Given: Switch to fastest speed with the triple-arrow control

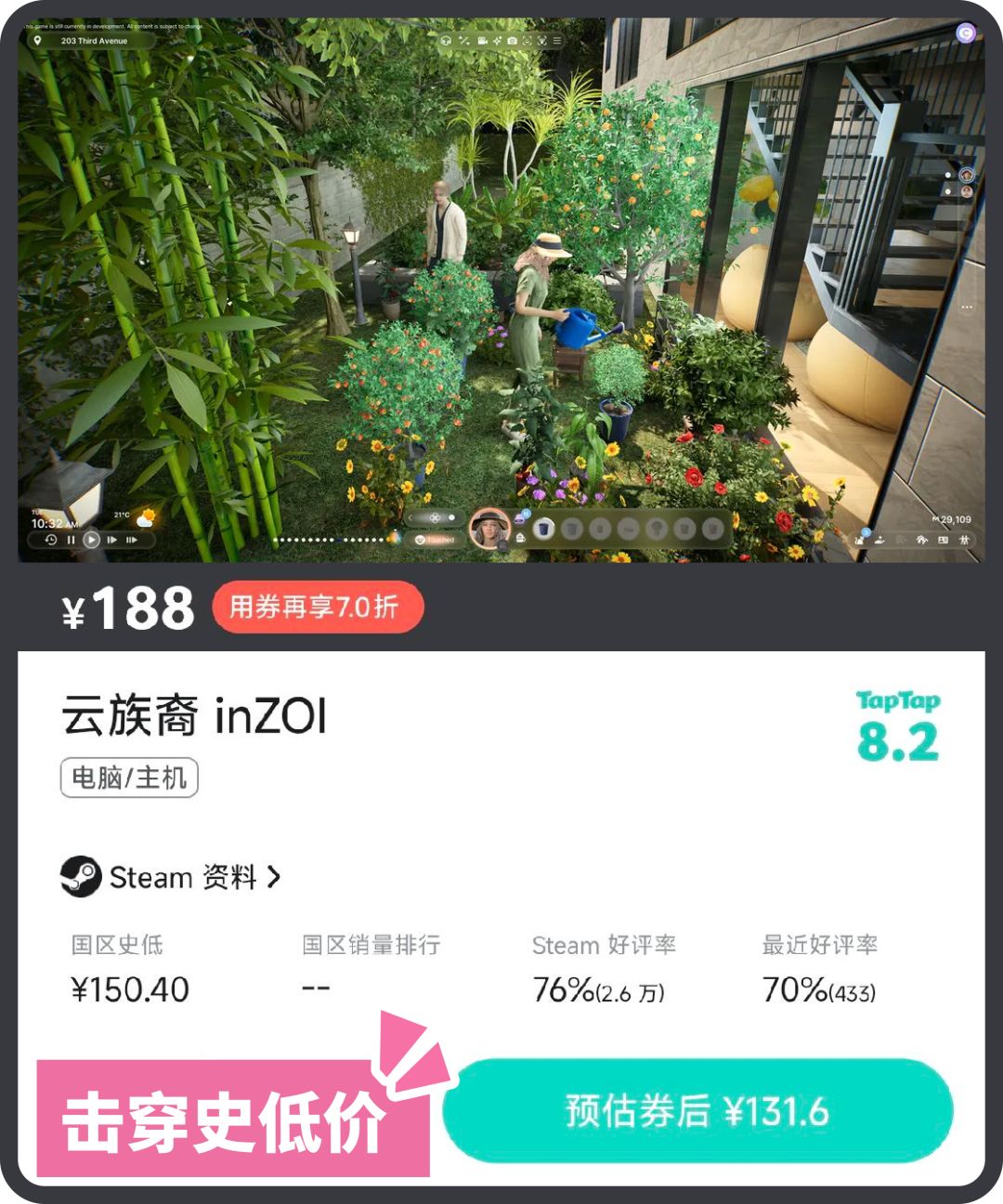Looking at the screenshot, I should point(133,539).
